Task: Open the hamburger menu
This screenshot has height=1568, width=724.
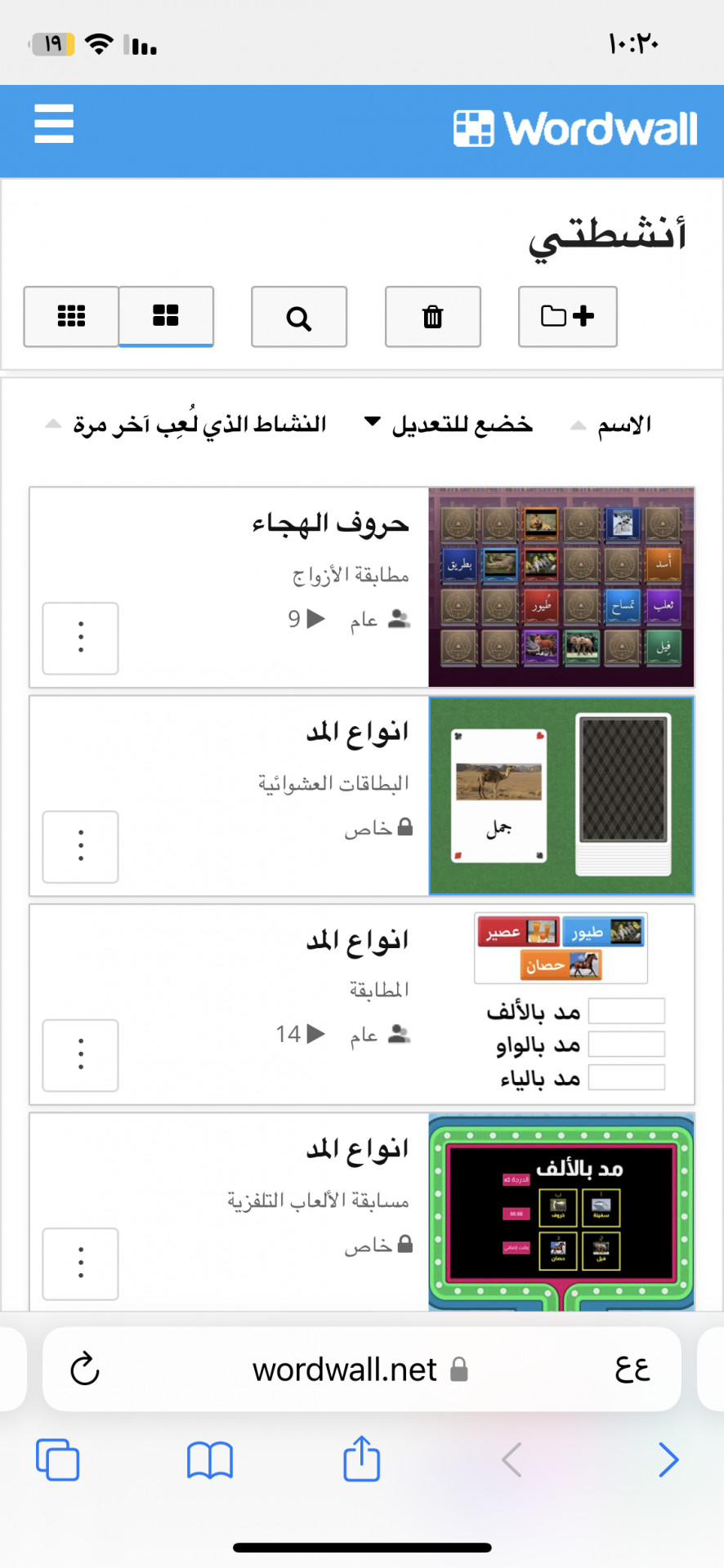Action: [54, 124]
